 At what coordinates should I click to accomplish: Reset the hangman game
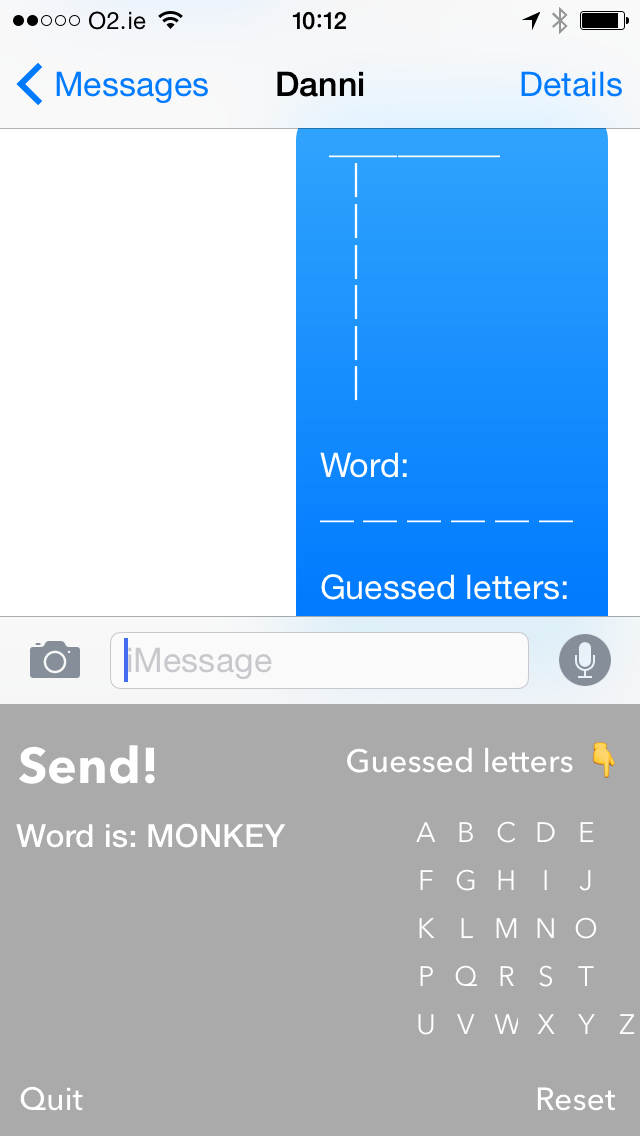[x=575, y=1099]
